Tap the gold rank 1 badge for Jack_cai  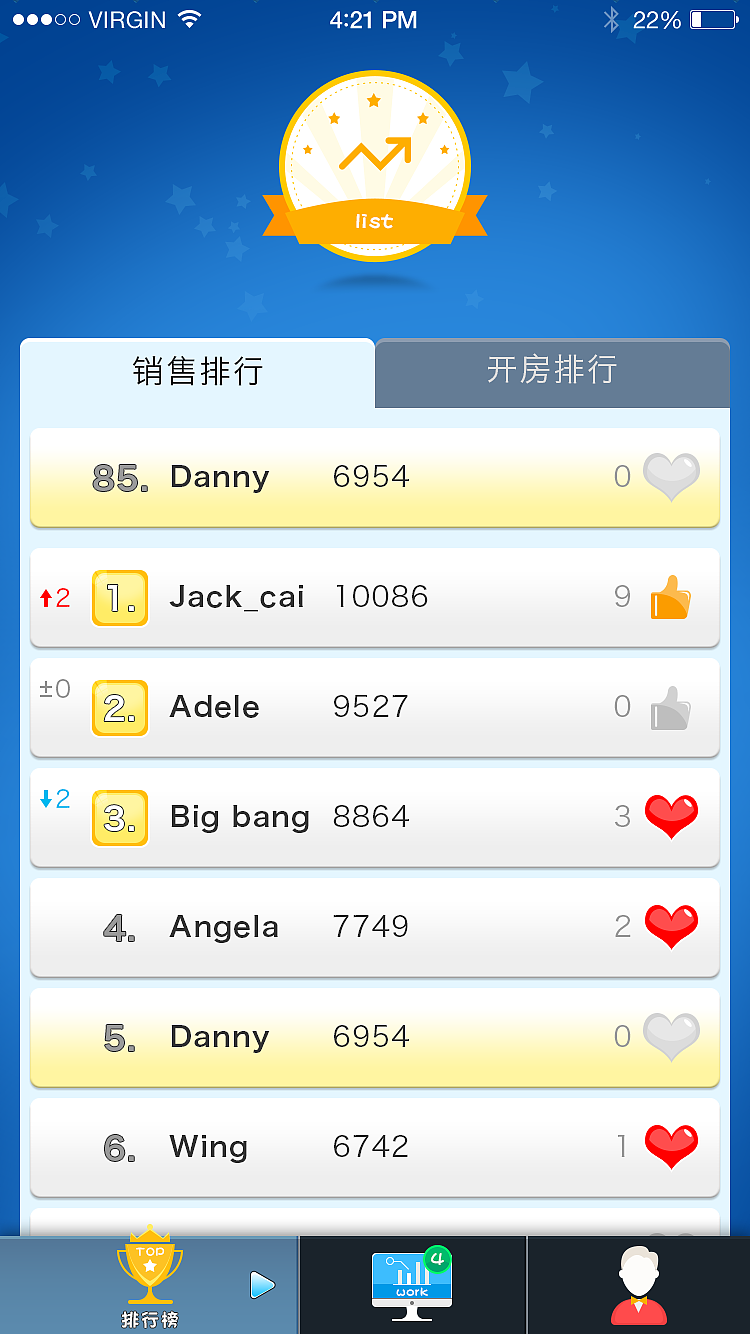[x=120, y=597]
